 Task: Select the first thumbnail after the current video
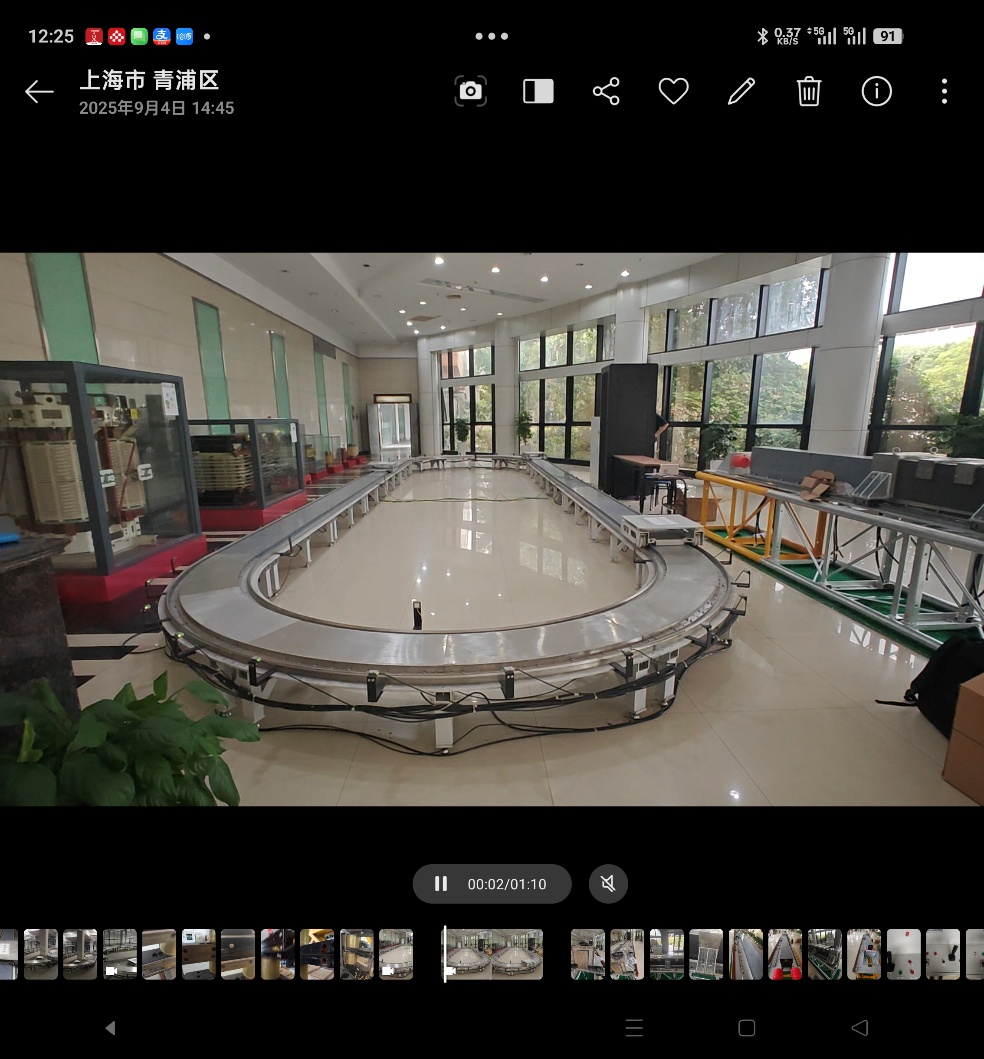point(588,954)
